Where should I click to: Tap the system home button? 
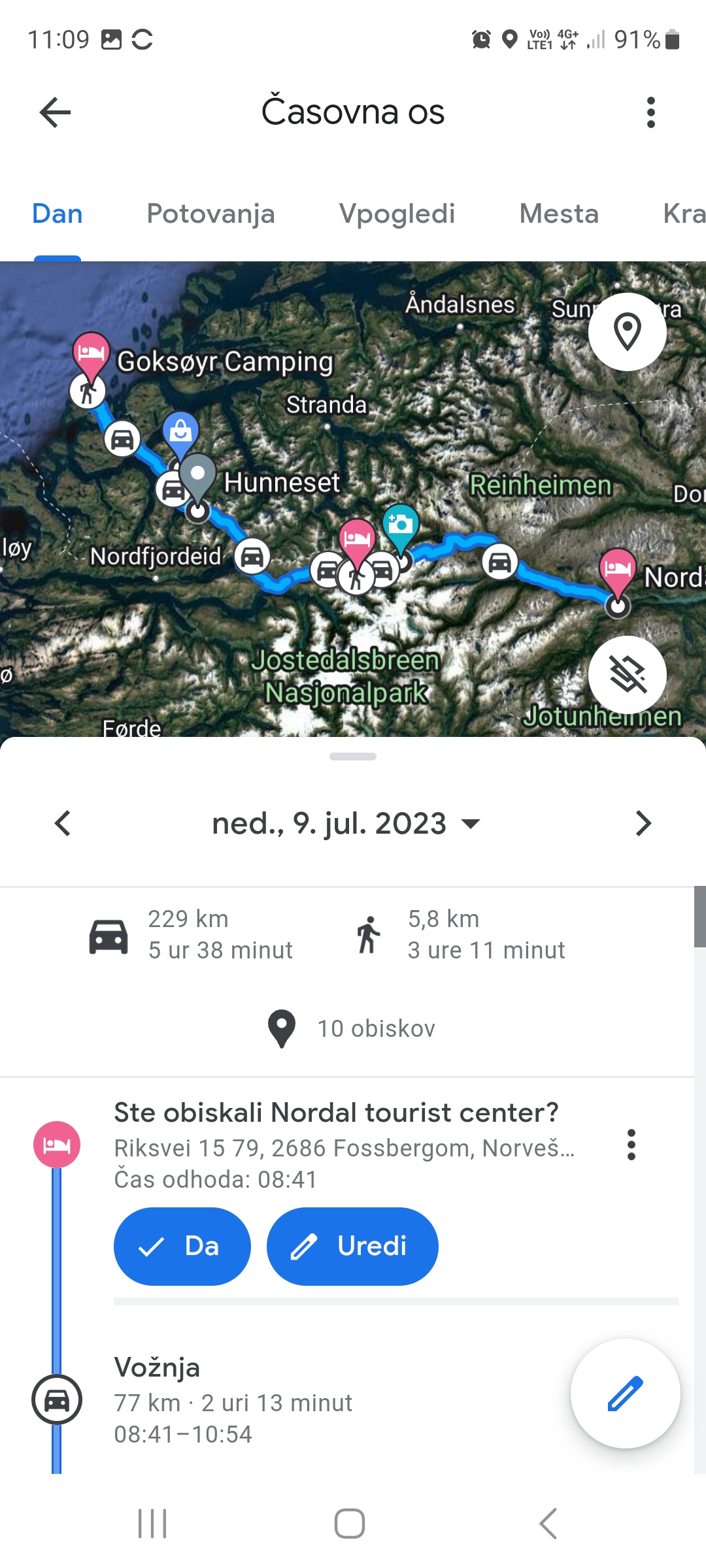pos(350,1524)
